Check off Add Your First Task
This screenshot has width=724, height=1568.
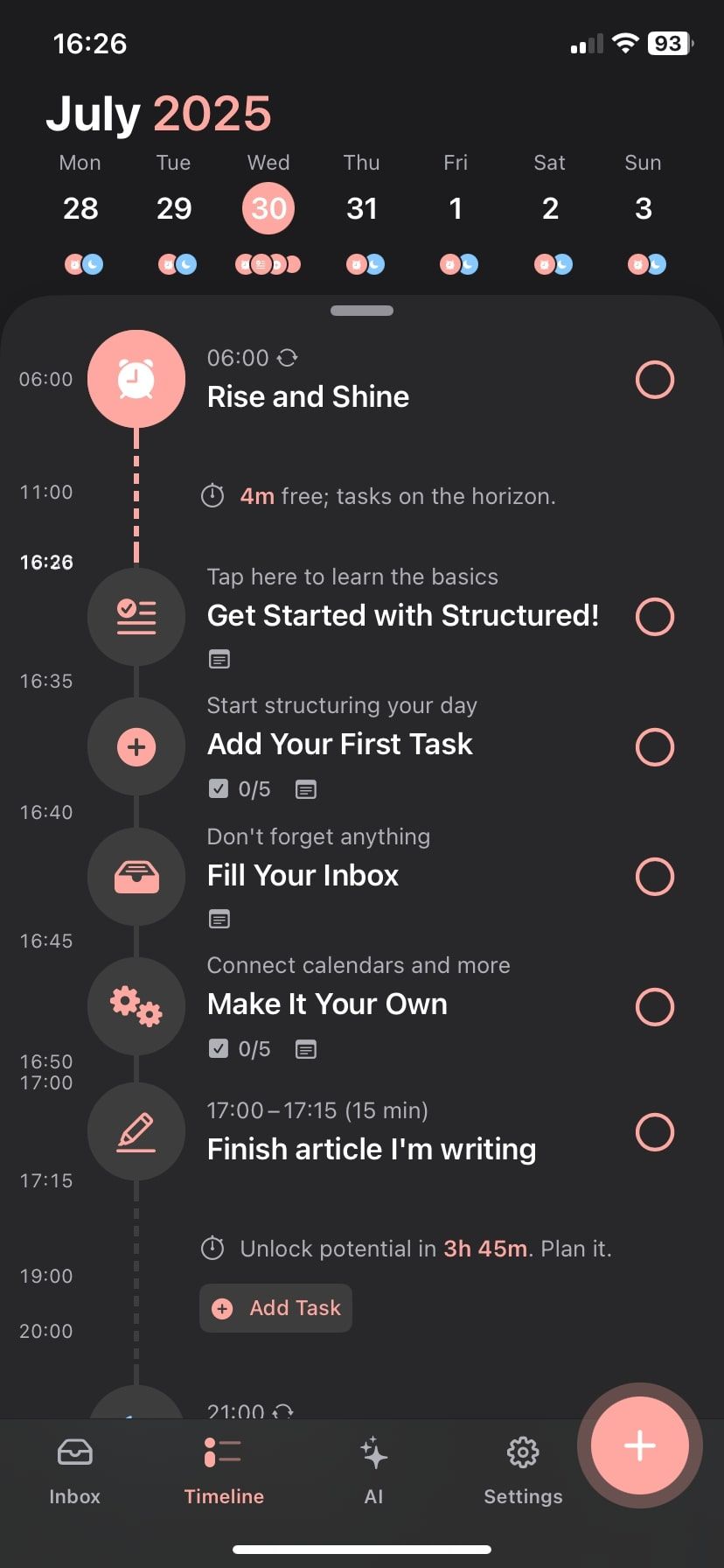coord(654,747)
